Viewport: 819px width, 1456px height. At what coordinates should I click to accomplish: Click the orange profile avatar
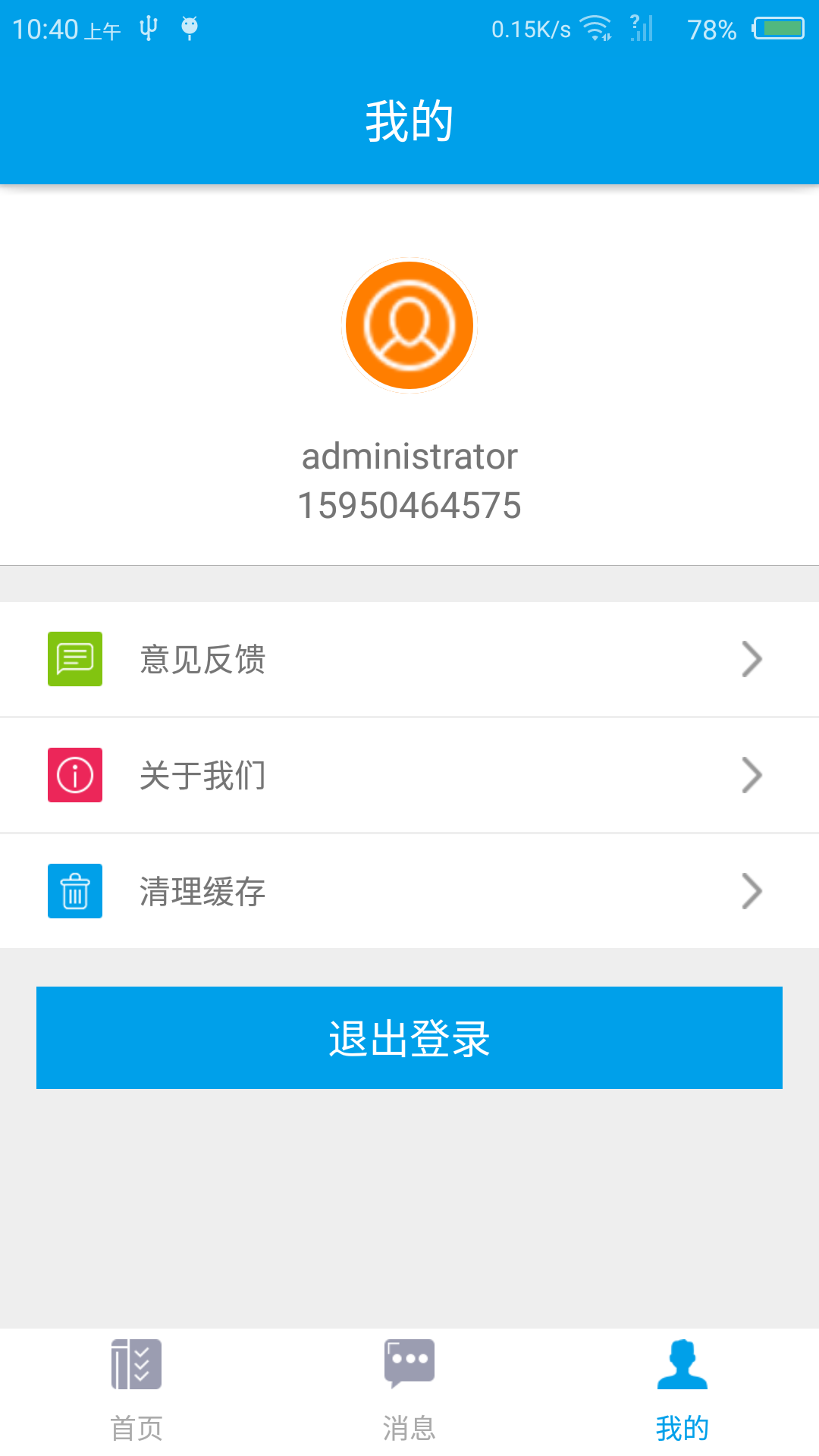pos(409,325)
